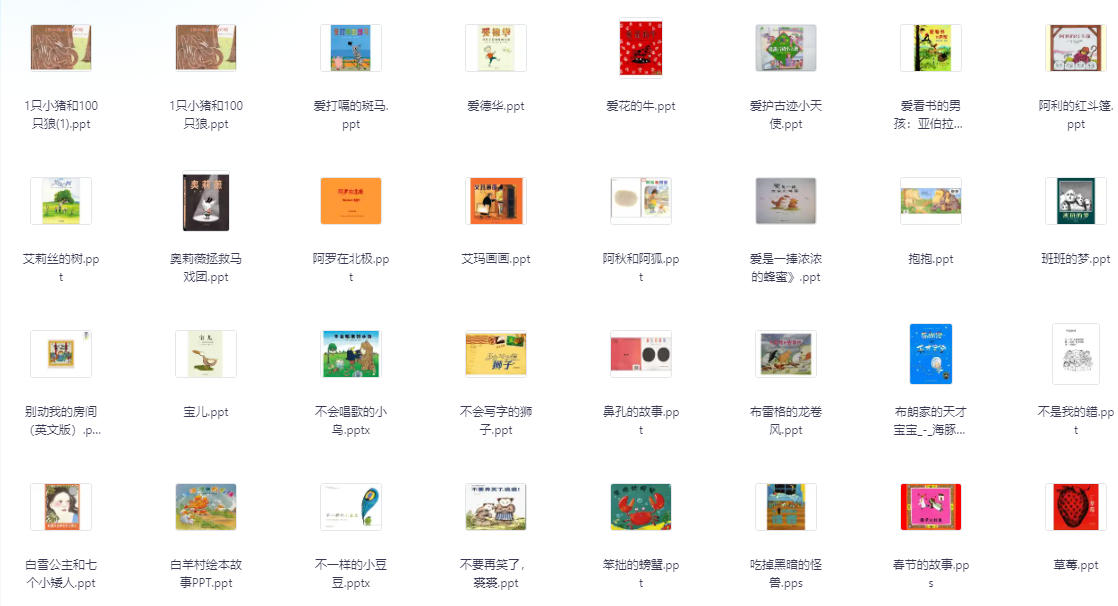This screenshot has width=1118, height=606.
Task: Open 斑斑的梦.ppt
Action: pos(1076,202)
